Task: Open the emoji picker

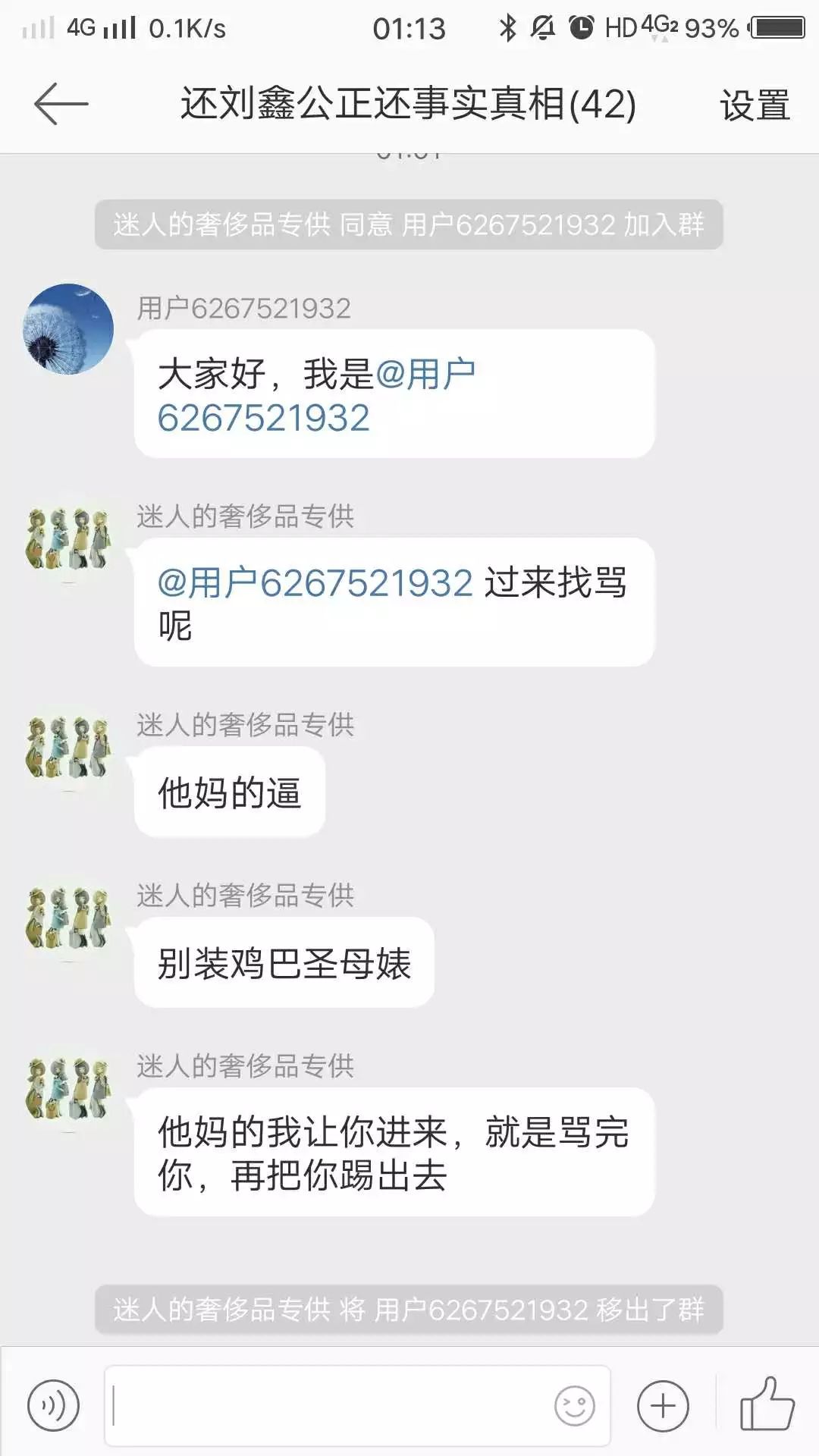Action: point(575,1405)
